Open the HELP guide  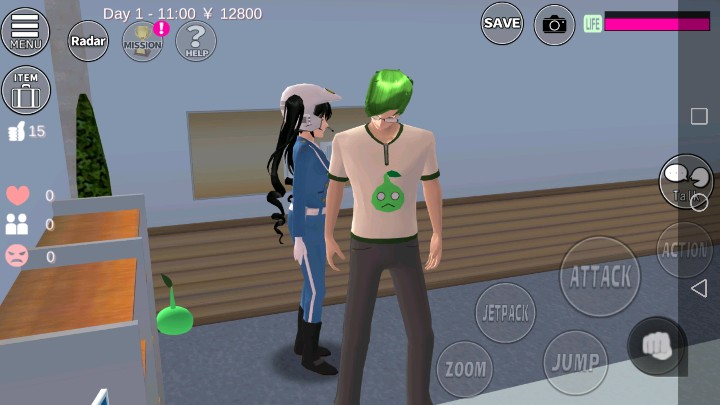tap(196, 41)
